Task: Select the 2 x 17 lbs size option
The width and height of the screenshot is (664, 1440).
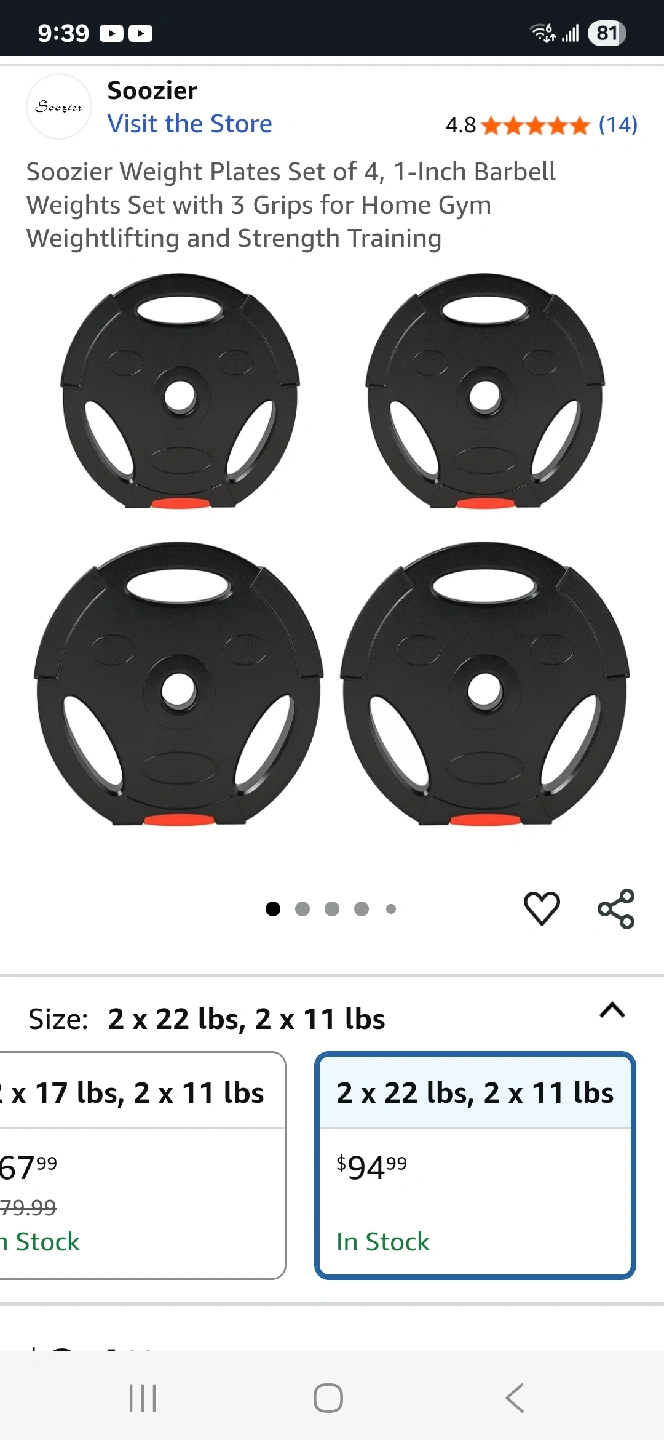Action: click(140, 1165)
